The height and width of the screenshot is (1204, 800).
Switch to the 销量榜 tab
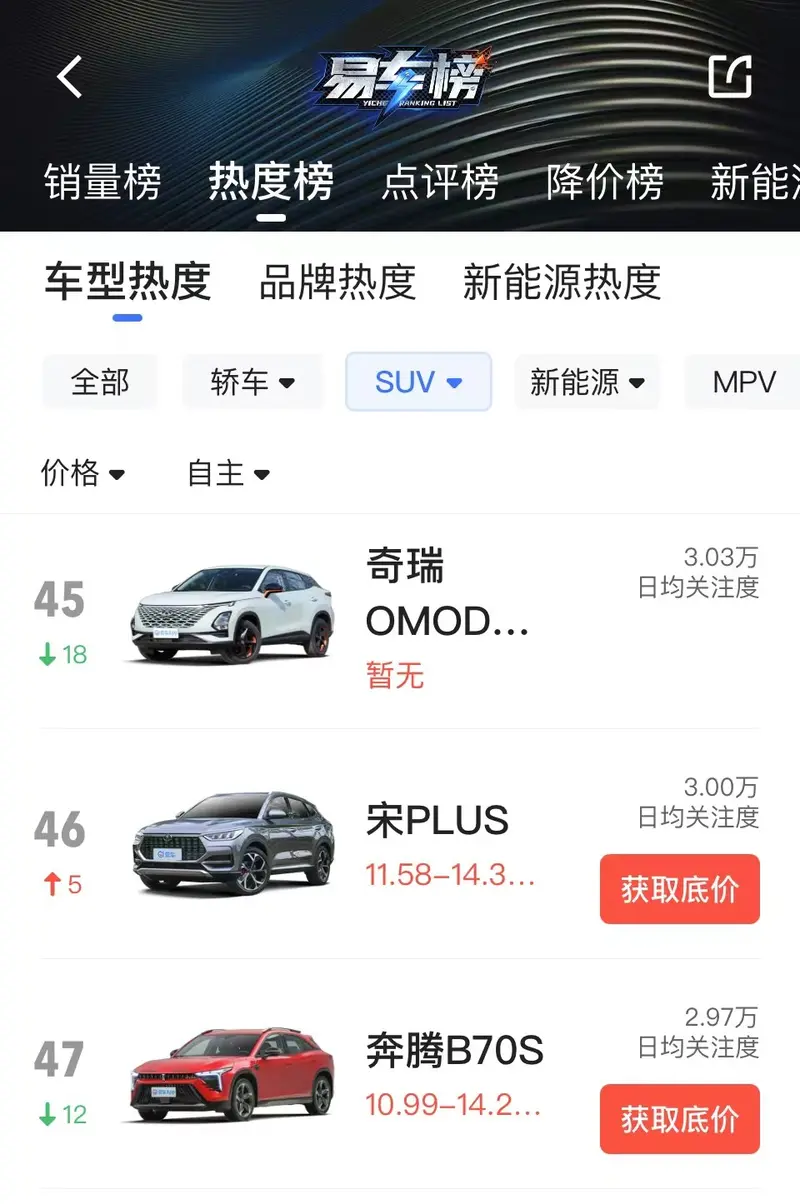pos(102,183)
